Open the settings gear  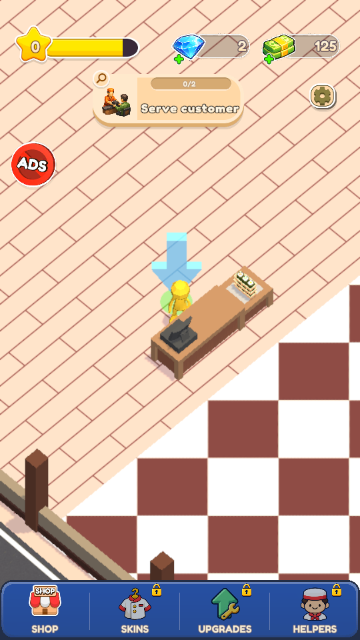click(x=322, y=96)
